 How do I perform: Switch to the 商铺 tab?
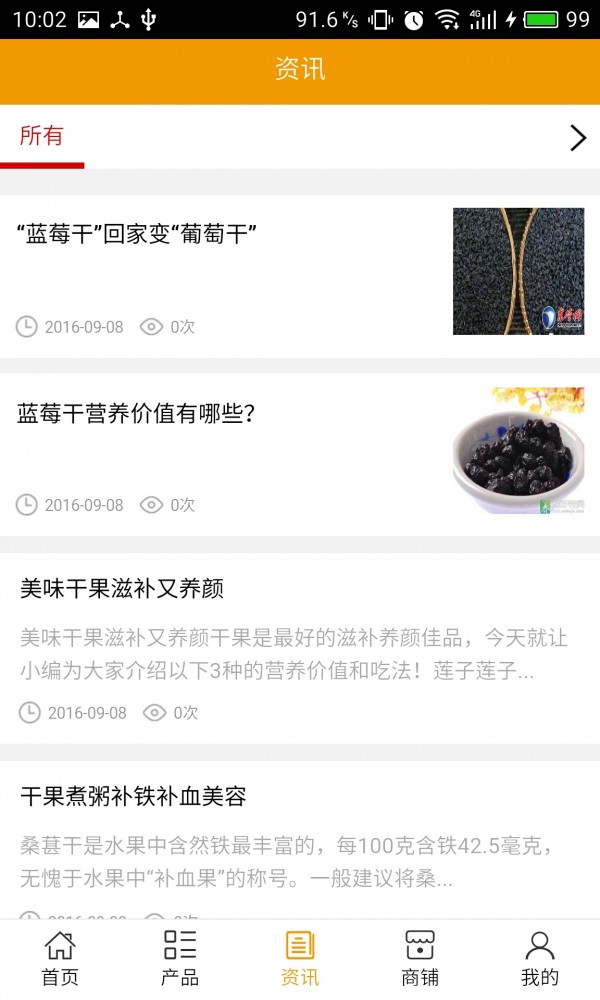(420, 958)
